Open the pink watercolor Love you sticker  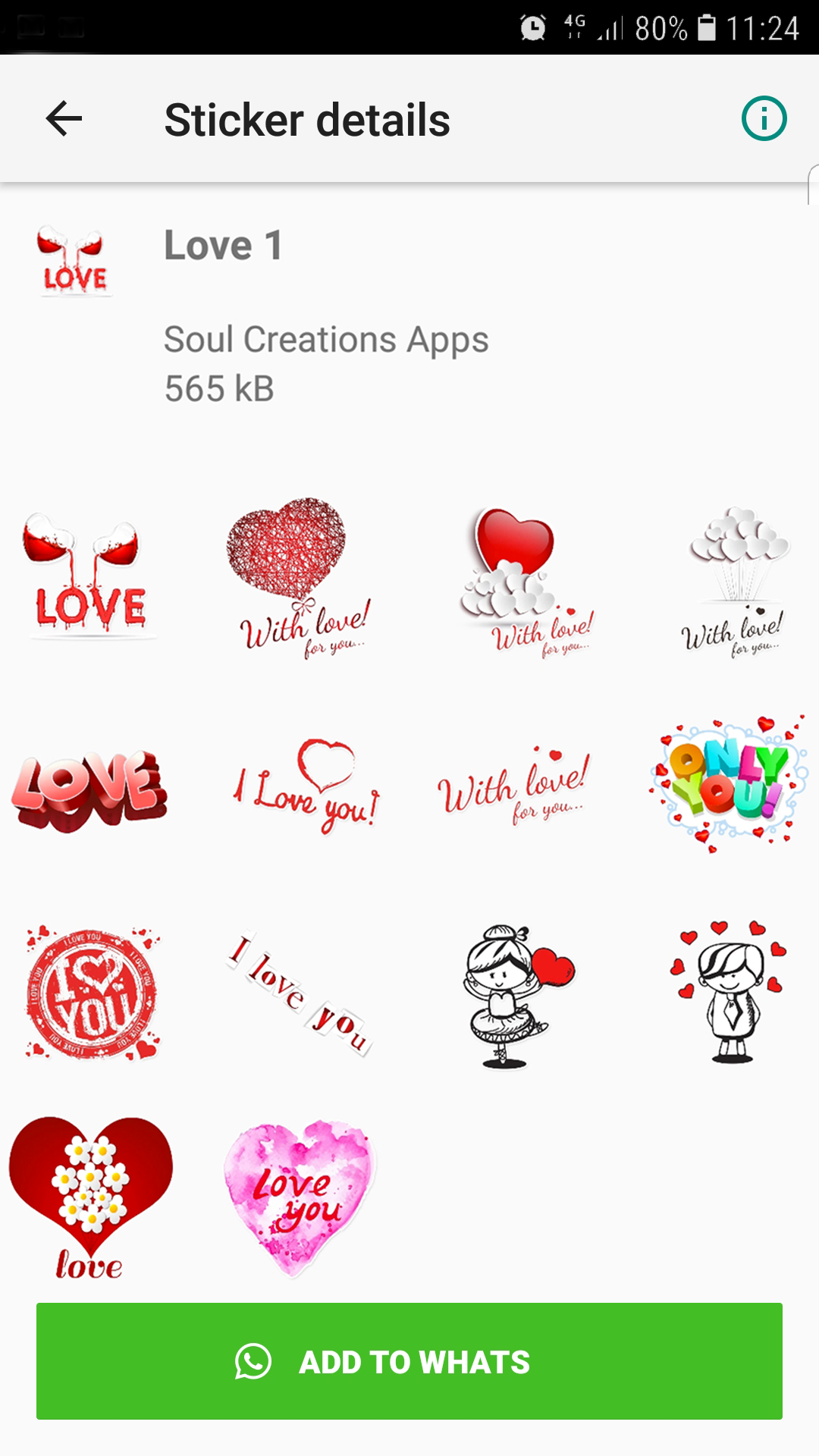(300, 1197)
